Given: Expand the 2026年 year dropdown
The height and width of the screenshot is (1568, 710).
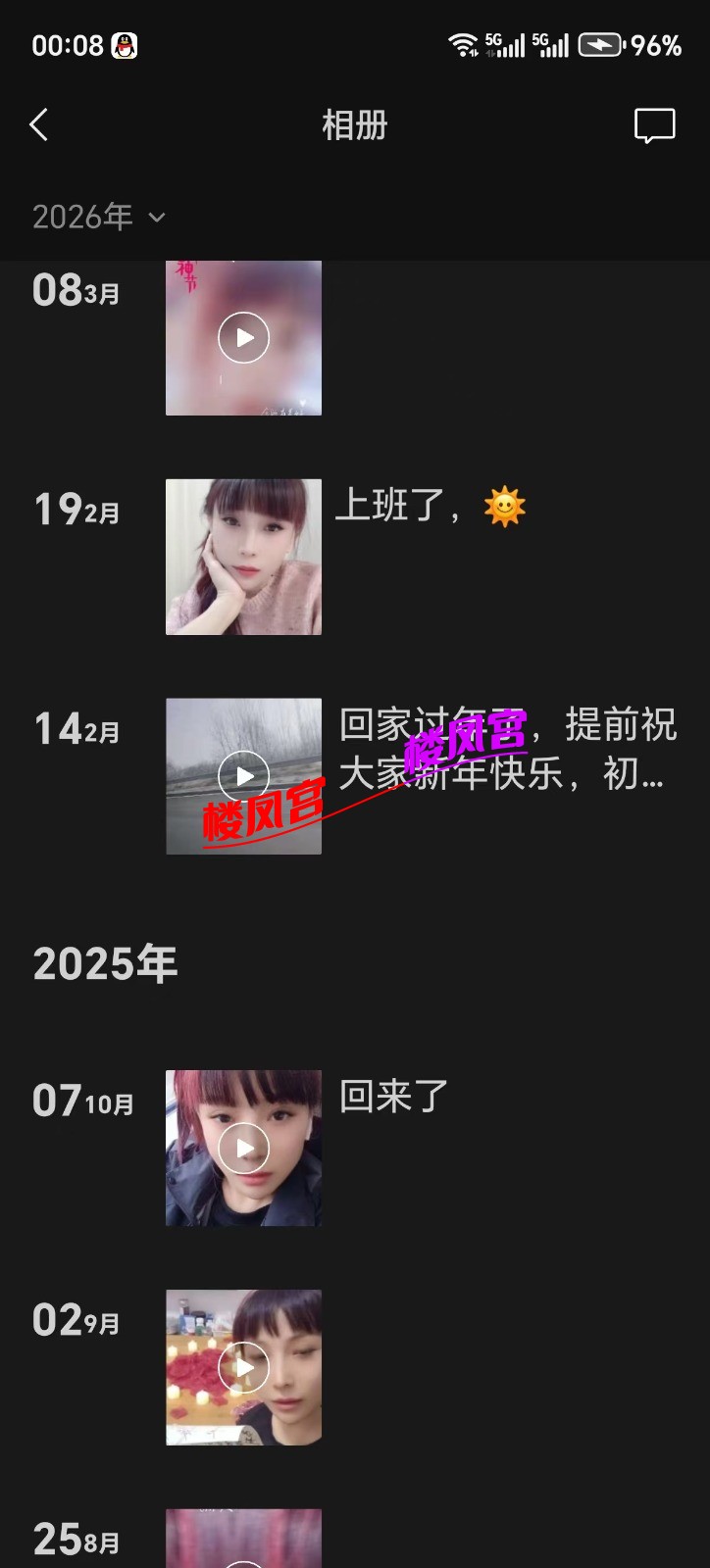Looking at the screenshot, I should [x=99, y=217].
